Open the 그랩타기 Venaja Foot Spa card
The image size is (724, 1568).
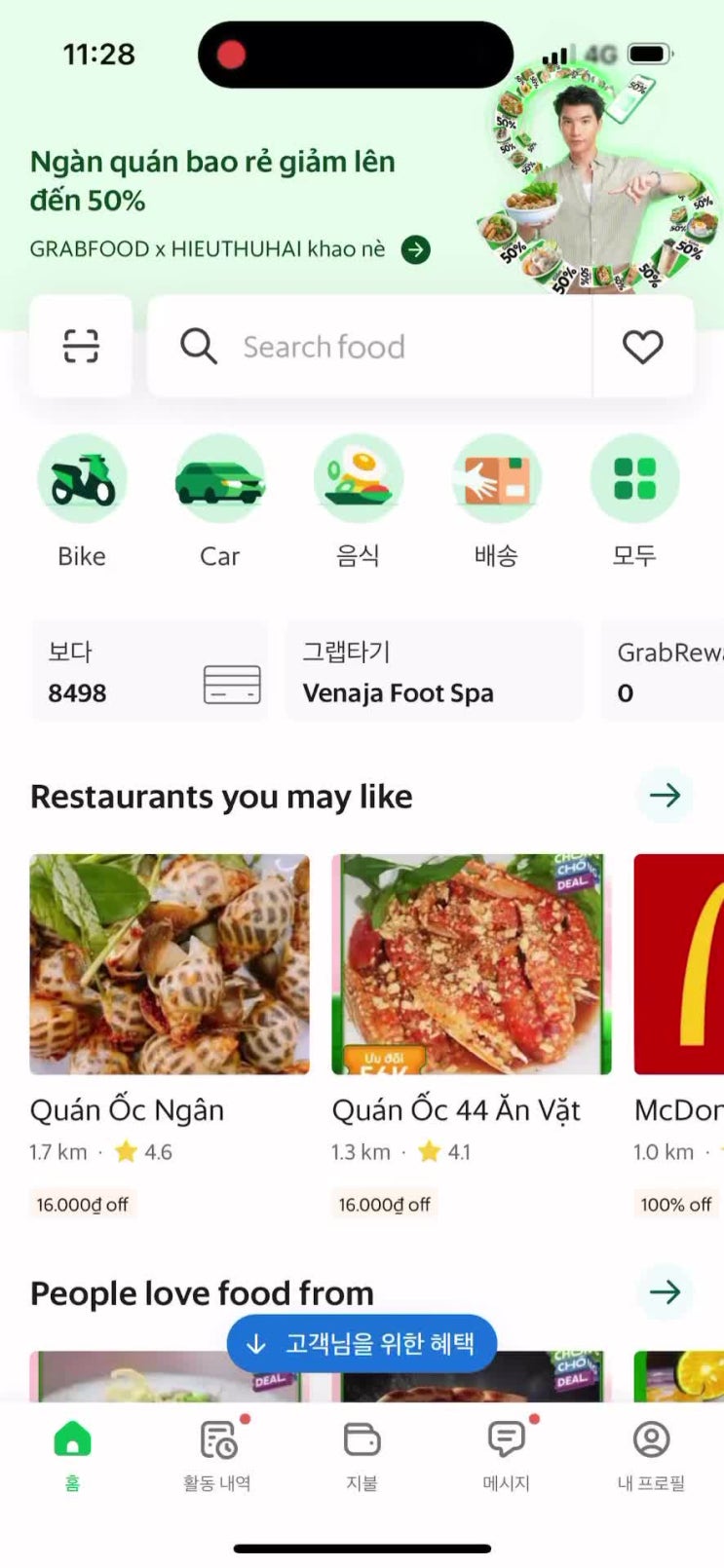pyautogui.click(x=434, y=672)
